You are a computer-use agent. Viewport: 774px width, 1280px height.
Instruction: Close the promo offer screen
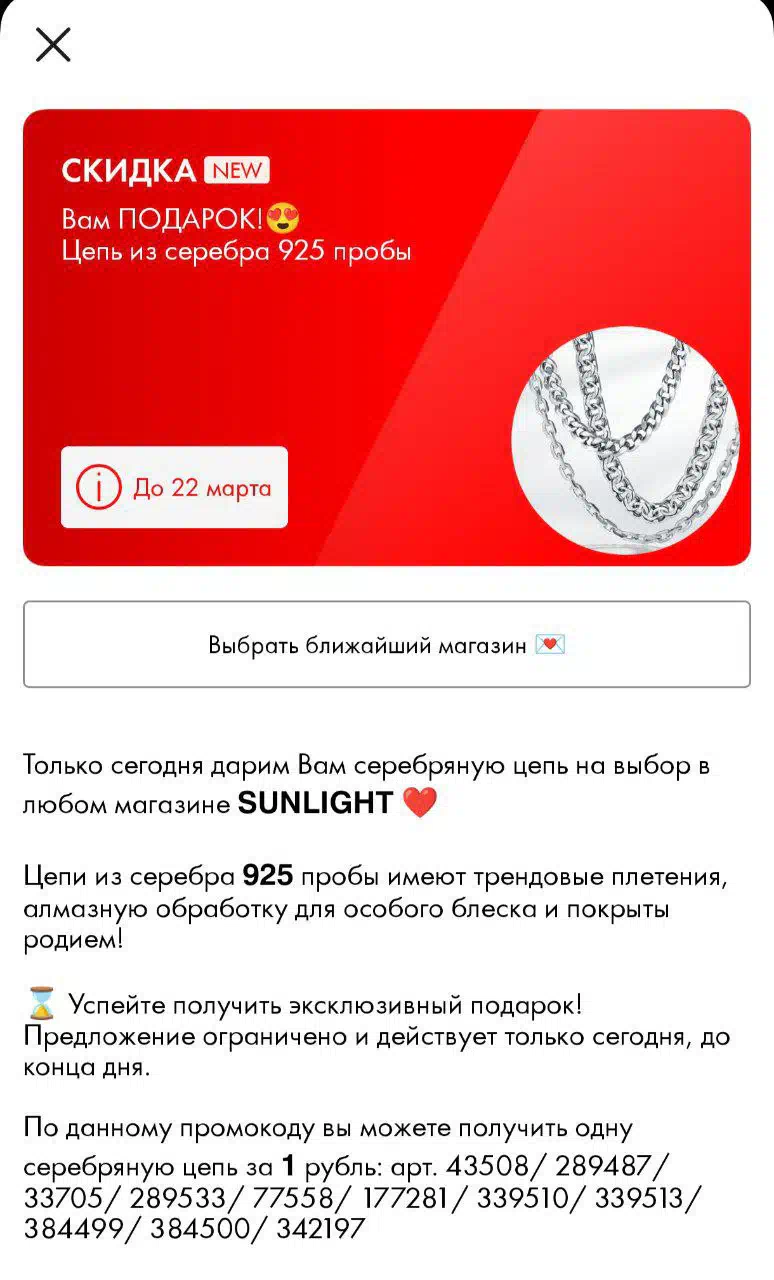coord(53,44)
